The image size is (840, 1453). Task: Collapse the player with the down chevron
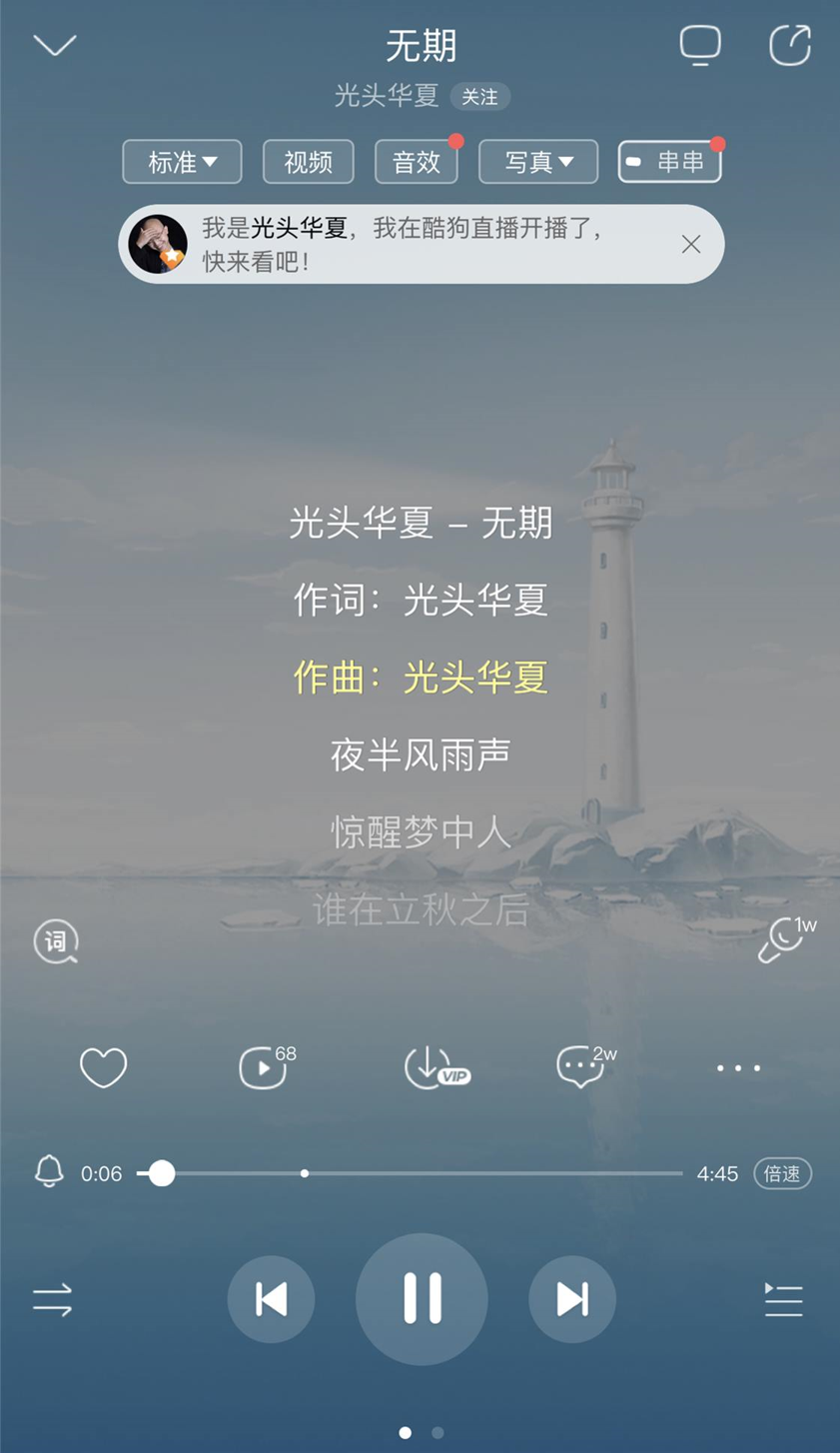[56, 44]
